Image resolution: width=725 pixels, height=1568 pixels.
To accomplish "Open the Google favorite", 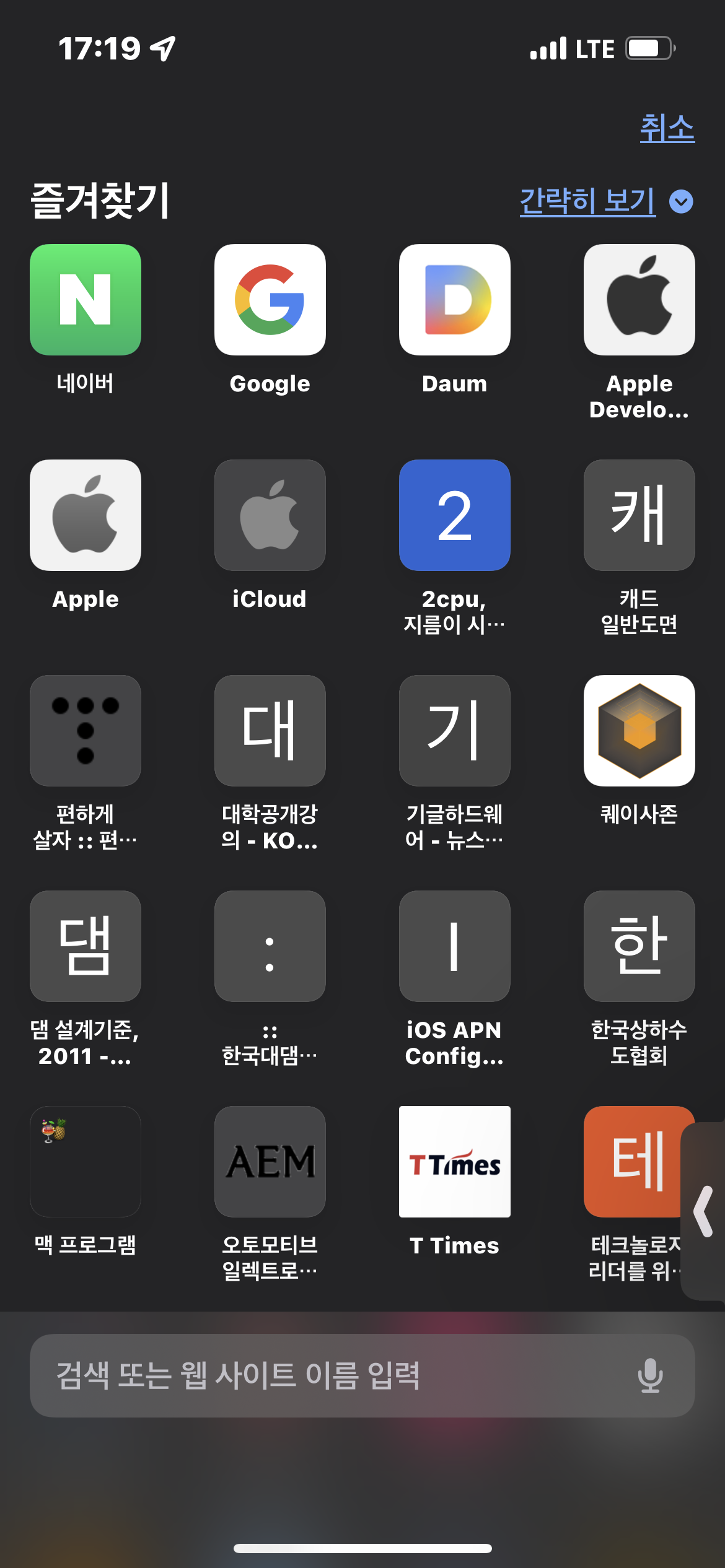I will tap(270, 300).
